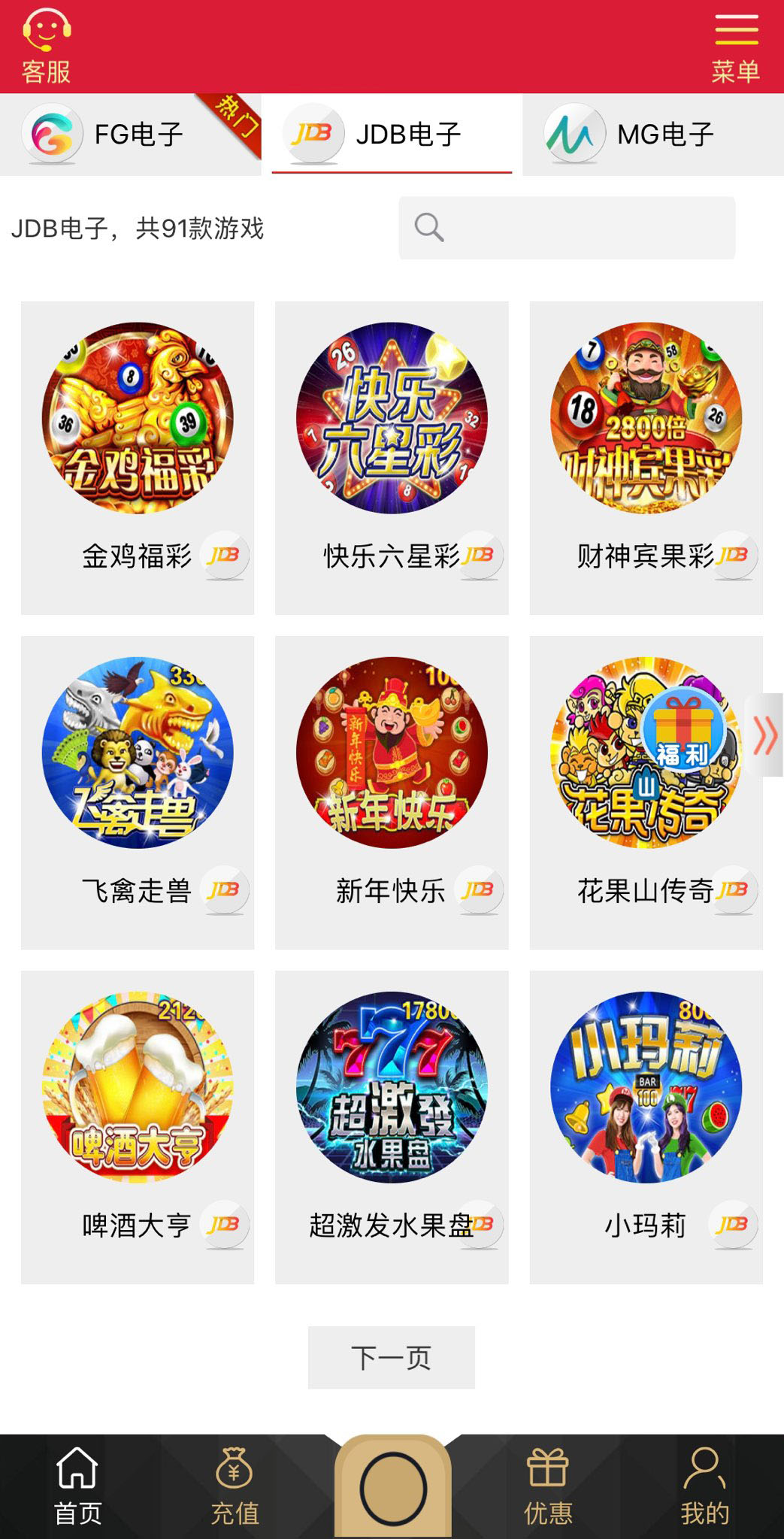
Task: Go to the next page with 下一页
Action: (392, 1357)
